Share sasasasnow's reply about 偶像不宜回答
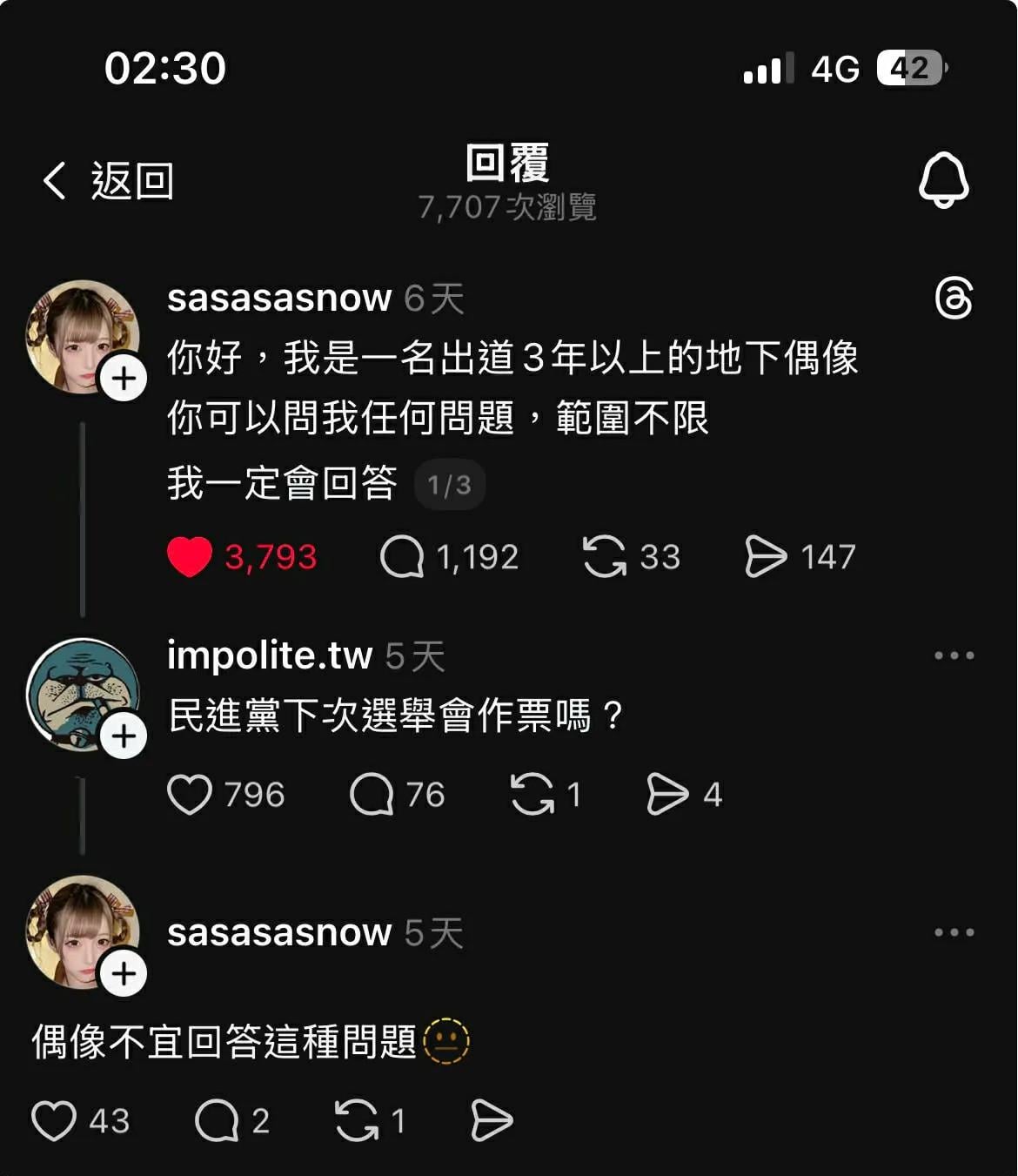 (492, 1120)
